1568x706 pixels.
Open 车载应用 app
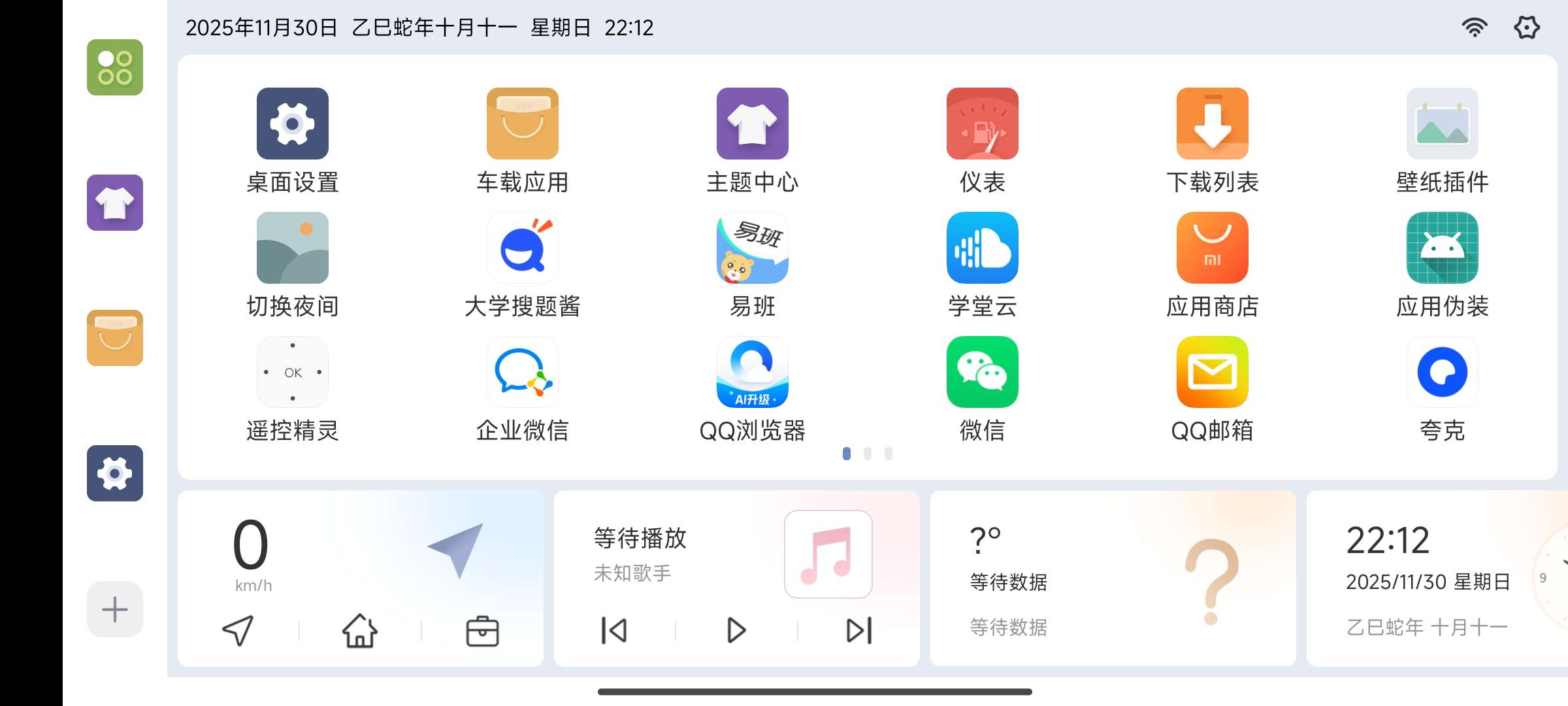pos(523,124)
